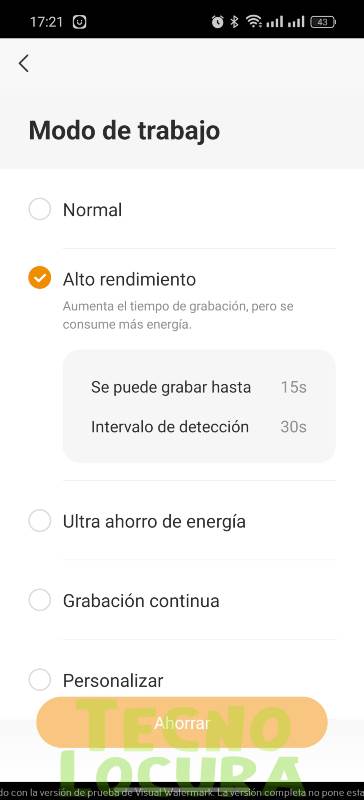This screenshot has width=364, height=800.
Task: Select Ultra ahorro de energía mode
Action: tap(182, 521)
